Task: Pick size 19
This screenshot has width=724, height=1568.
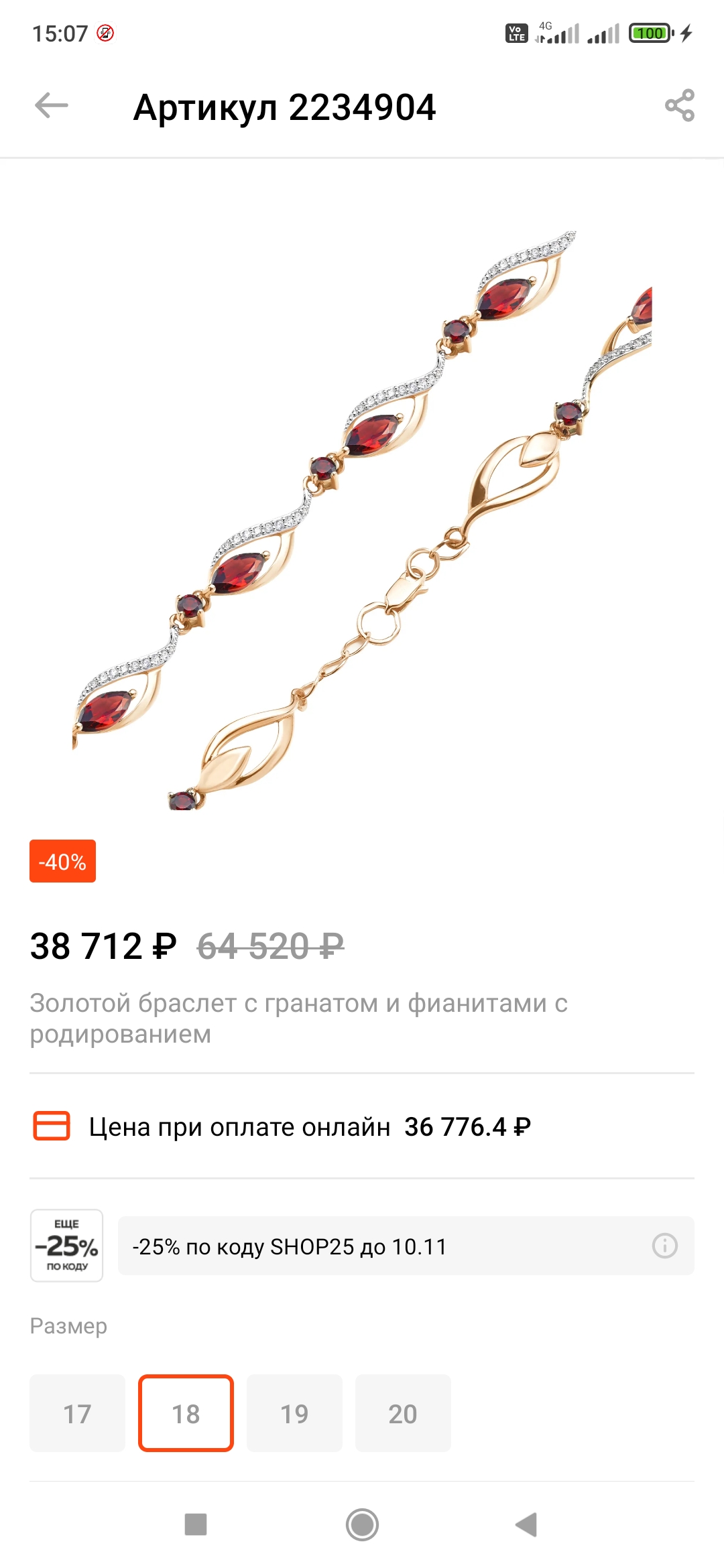Action: click(x=294, y=1413)
